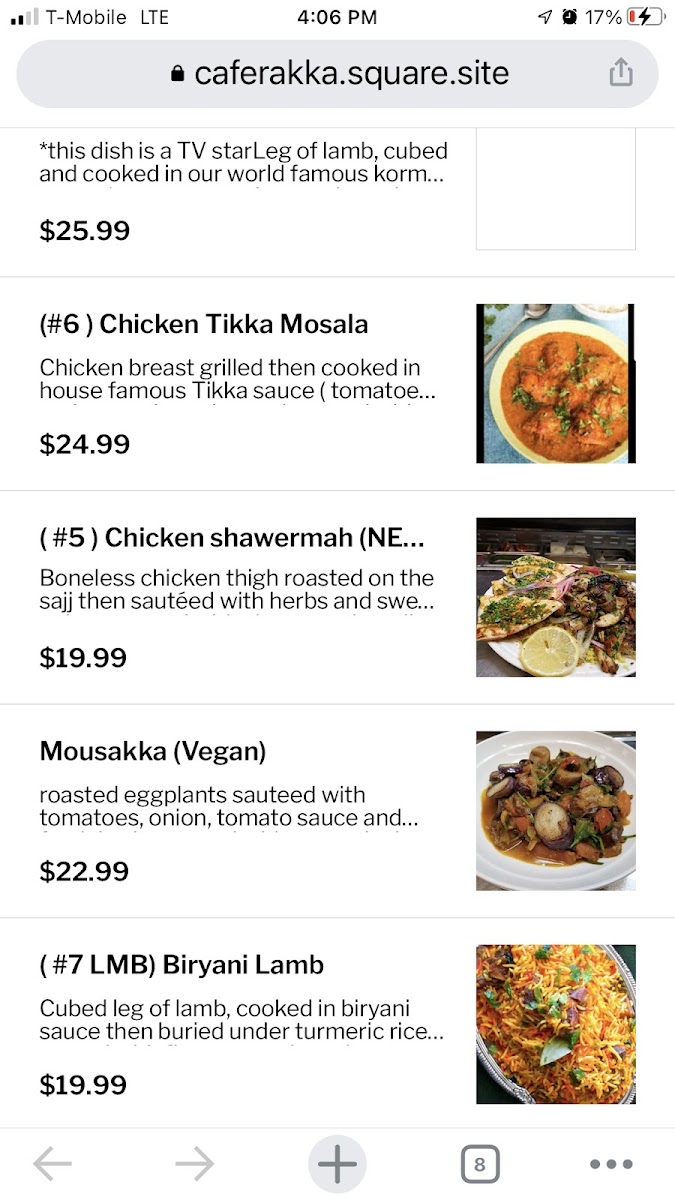
Task: Go back to the previous page
Action: click(x=52, y=1163)
